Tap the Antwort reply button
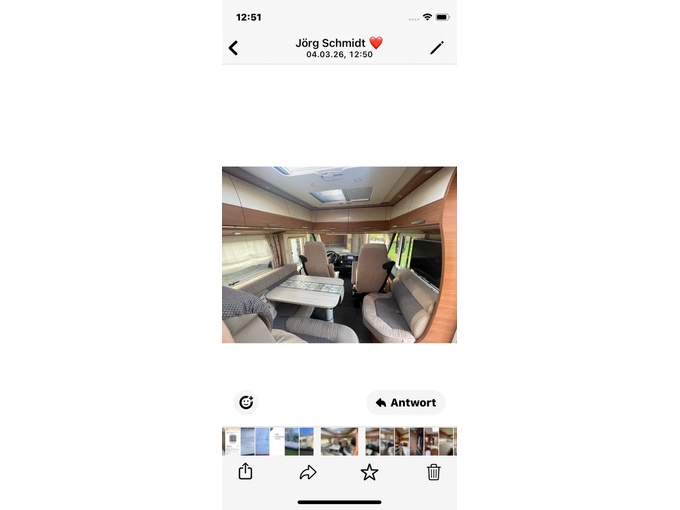This screenshot has width=680, height=510. coord(405,402)
